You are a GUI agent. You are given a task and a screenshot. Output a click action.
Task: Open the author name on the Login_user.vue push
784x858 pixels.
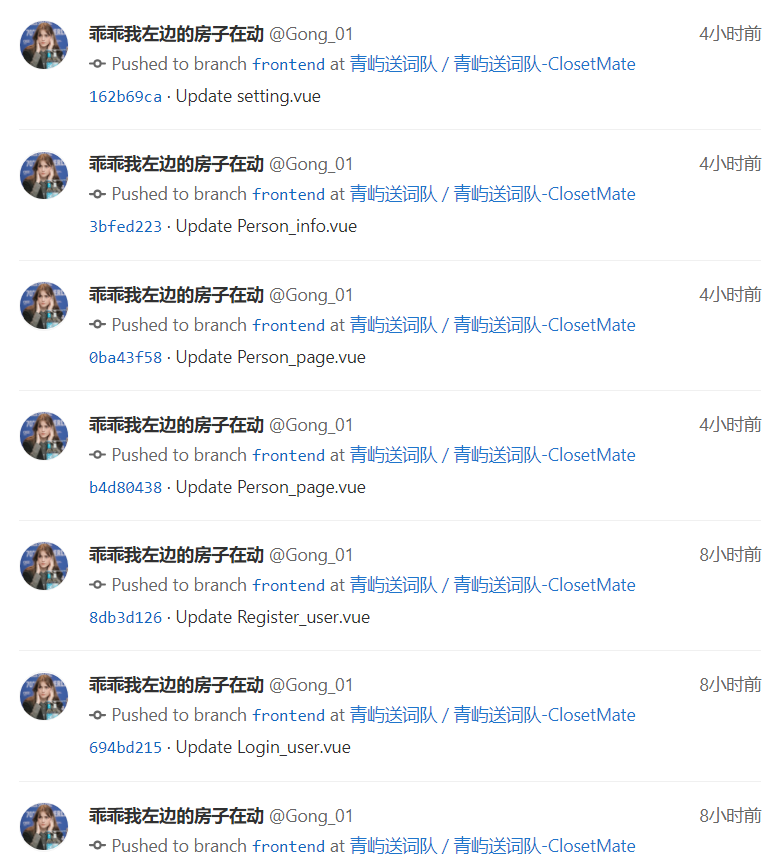pyautogui.click(x=176, y=685)
